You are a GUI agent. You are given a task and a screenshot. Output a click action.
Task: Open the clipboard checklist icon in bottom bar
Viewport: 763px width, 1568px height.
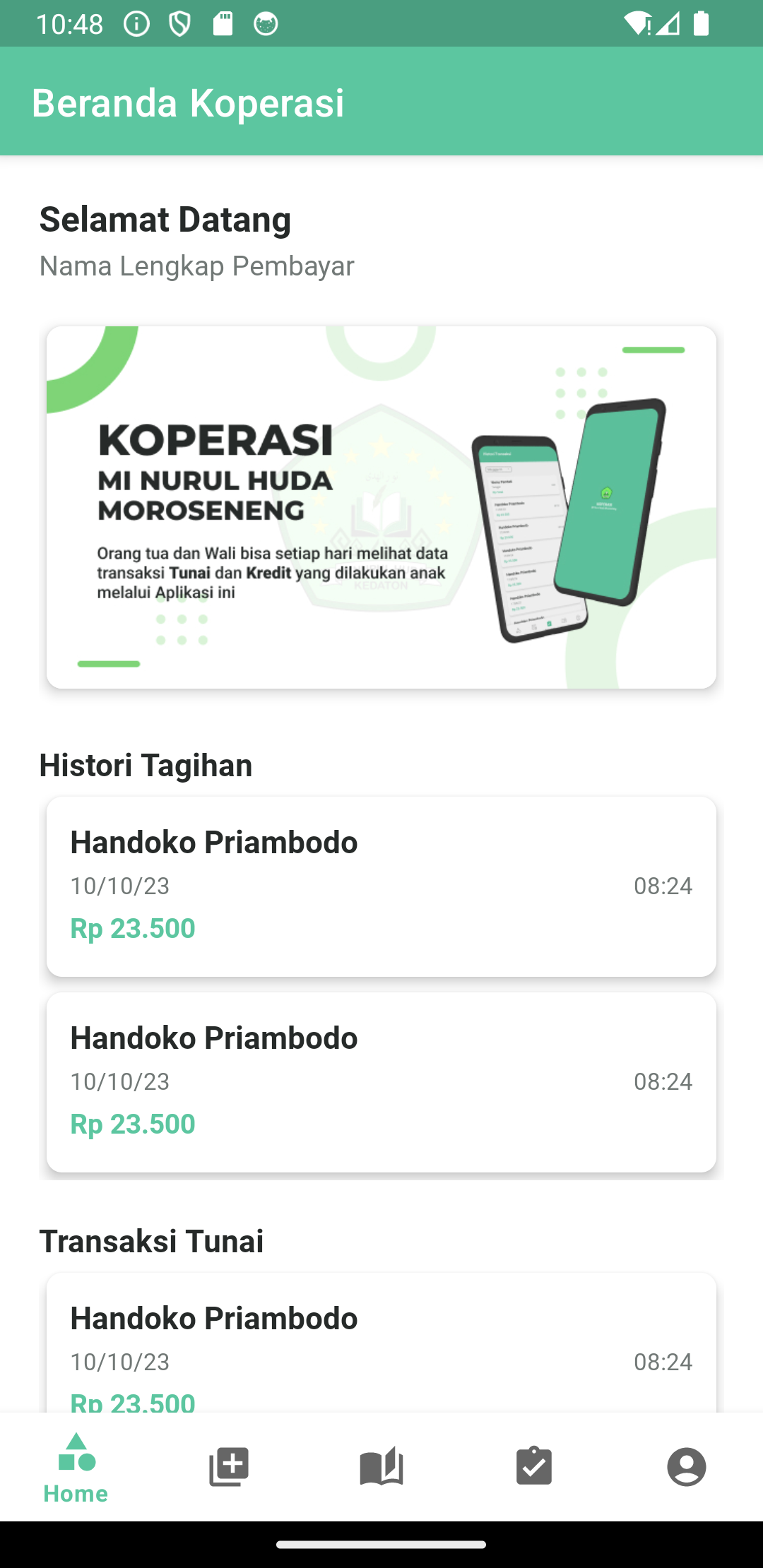(534, 1466)
